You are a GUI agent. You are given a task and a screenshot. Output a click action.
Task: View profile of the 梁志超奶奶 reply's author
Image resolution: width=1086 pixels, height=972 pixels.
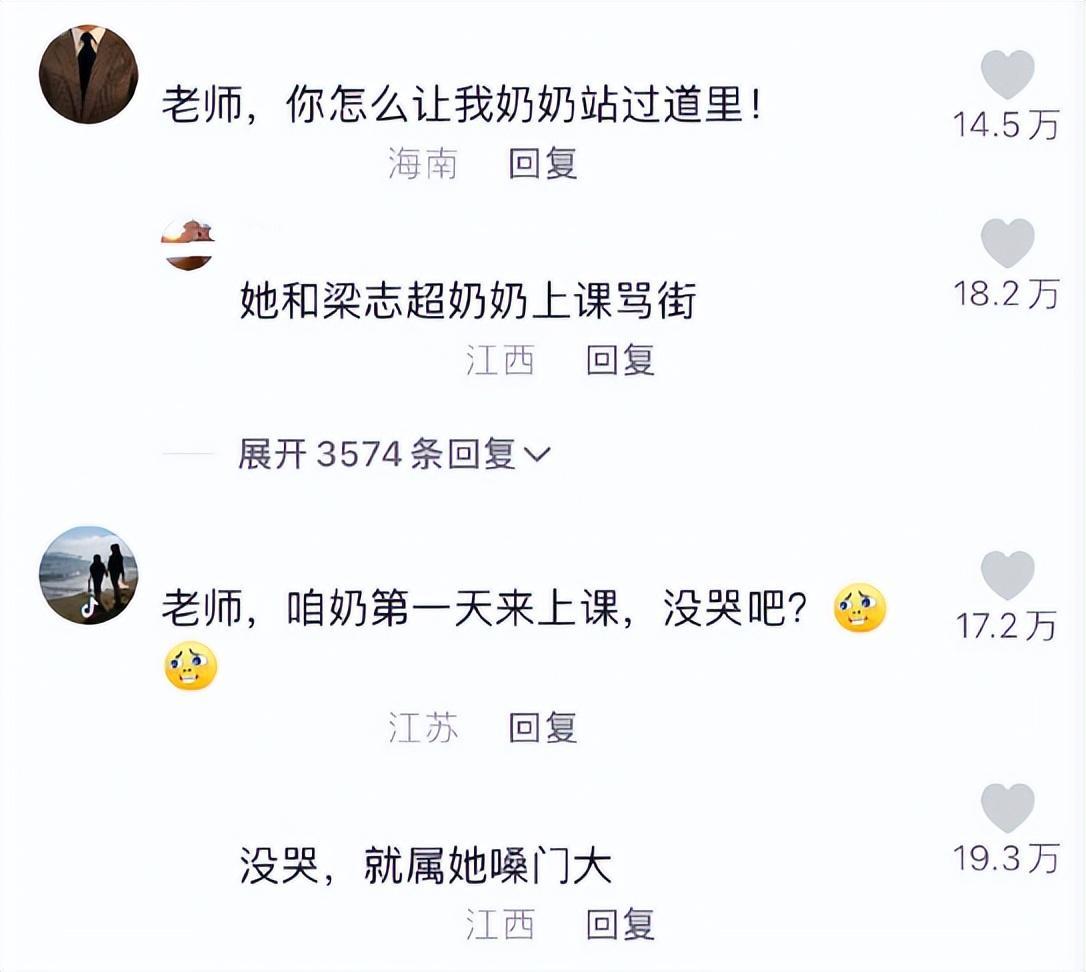(187, 244)
